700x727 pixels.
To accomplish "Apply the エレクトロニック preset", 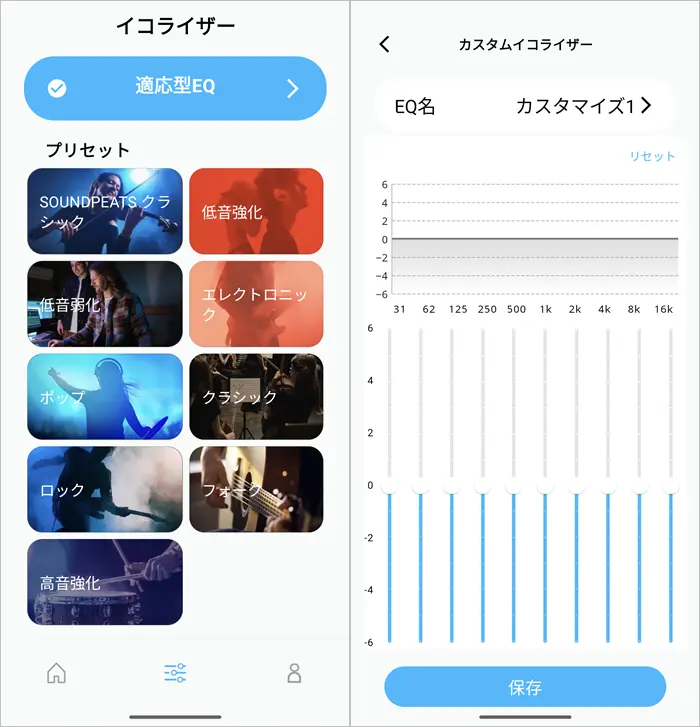I will point(256,304).
